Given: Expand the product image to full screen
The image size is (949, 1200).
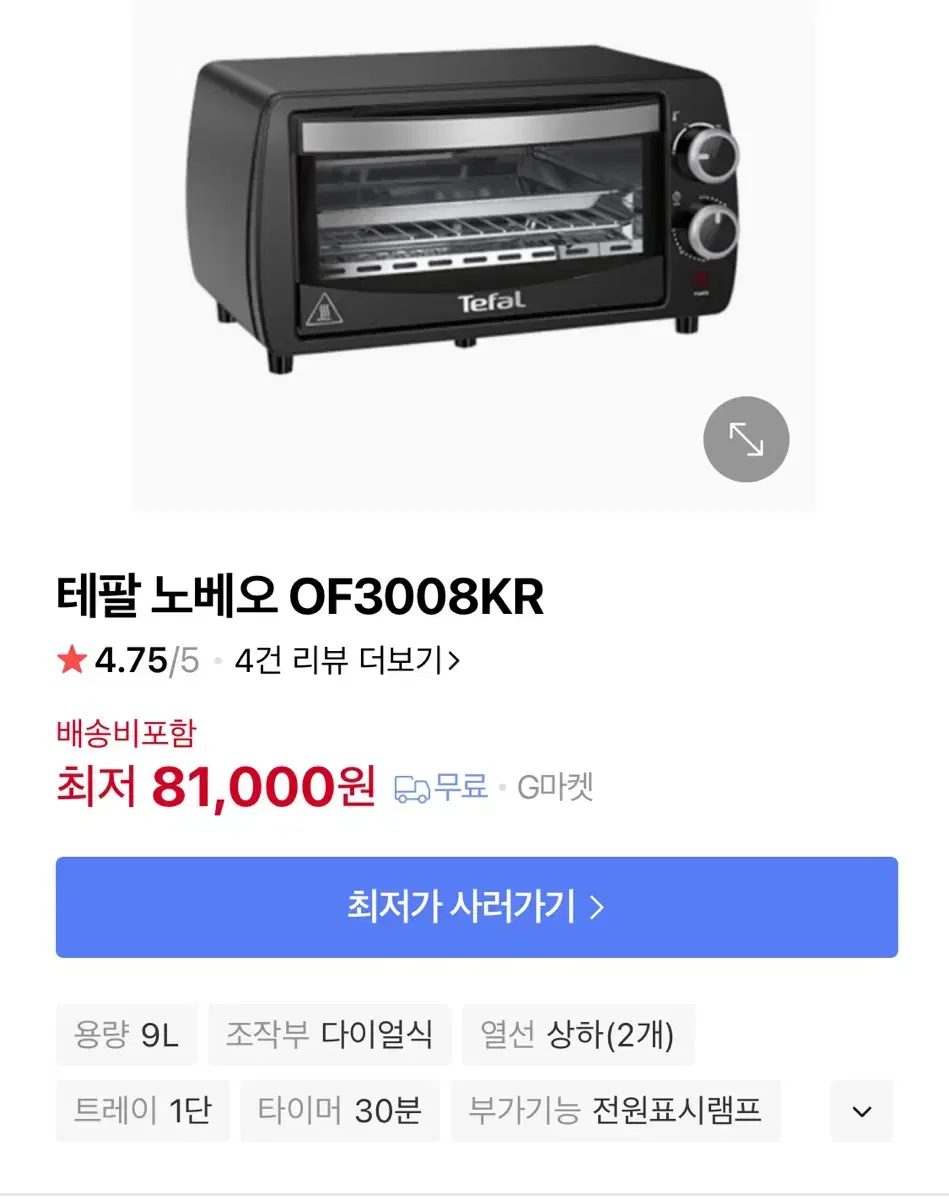Looking at the screenshot, I should coord(746,439).
